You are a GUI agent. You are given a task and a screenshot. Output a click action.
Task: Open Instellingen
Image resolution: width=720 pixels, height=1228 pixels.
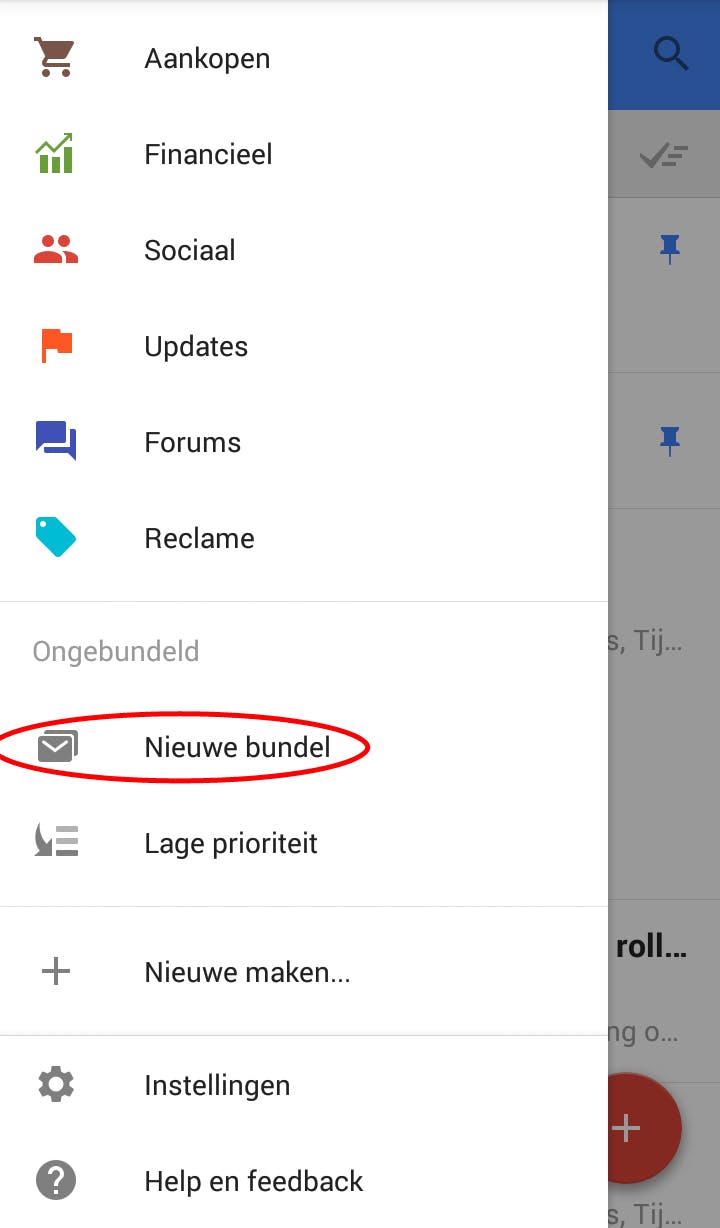click(x=216, y=1086)
